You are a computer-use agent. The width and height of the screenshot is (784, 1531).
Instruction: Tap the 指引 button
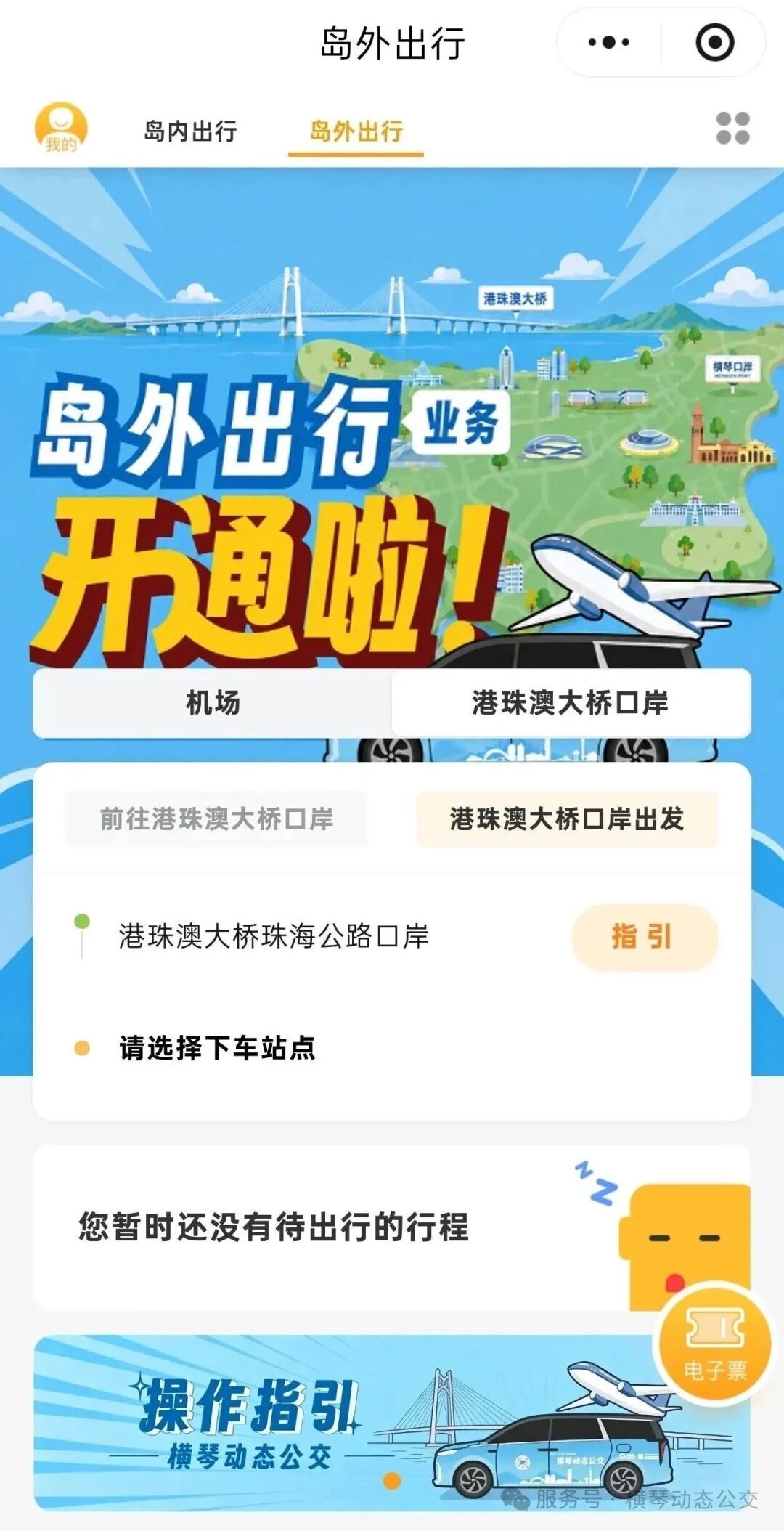pos(645,937)
